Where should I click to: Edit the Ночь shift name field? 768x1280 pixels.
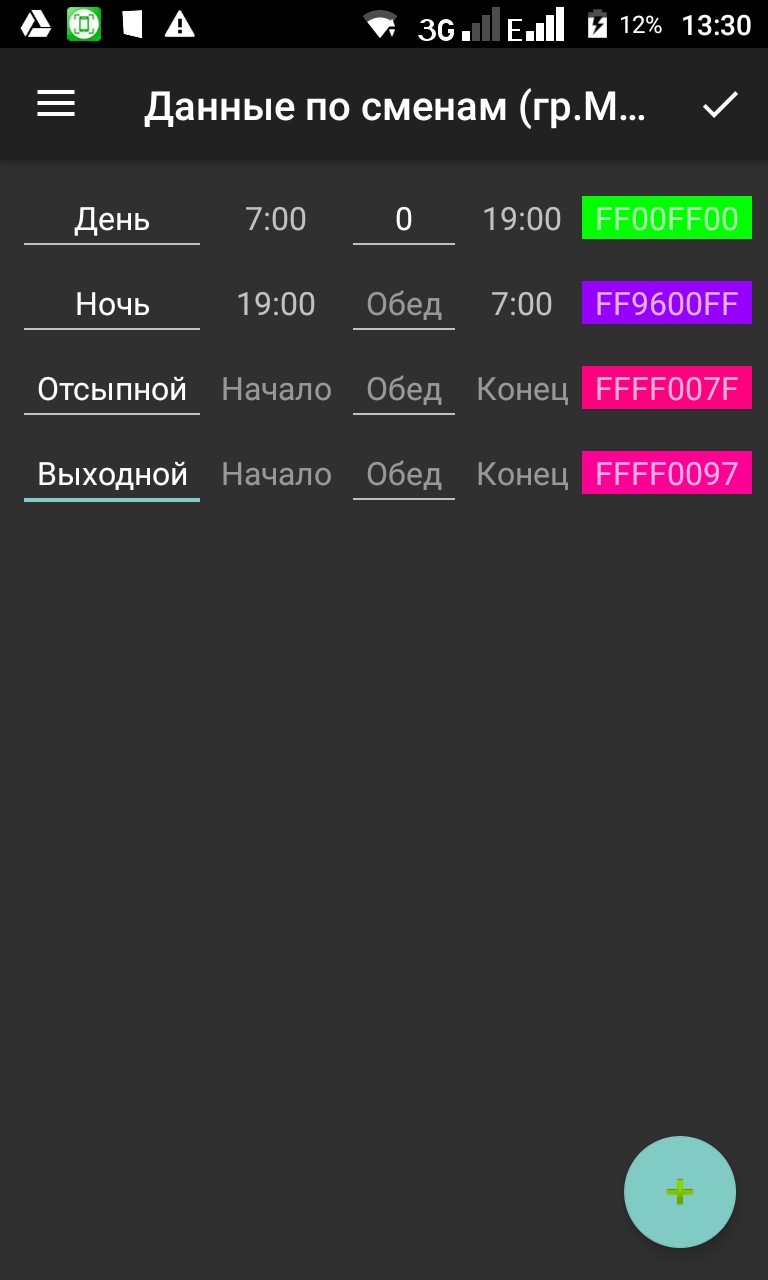112,304
